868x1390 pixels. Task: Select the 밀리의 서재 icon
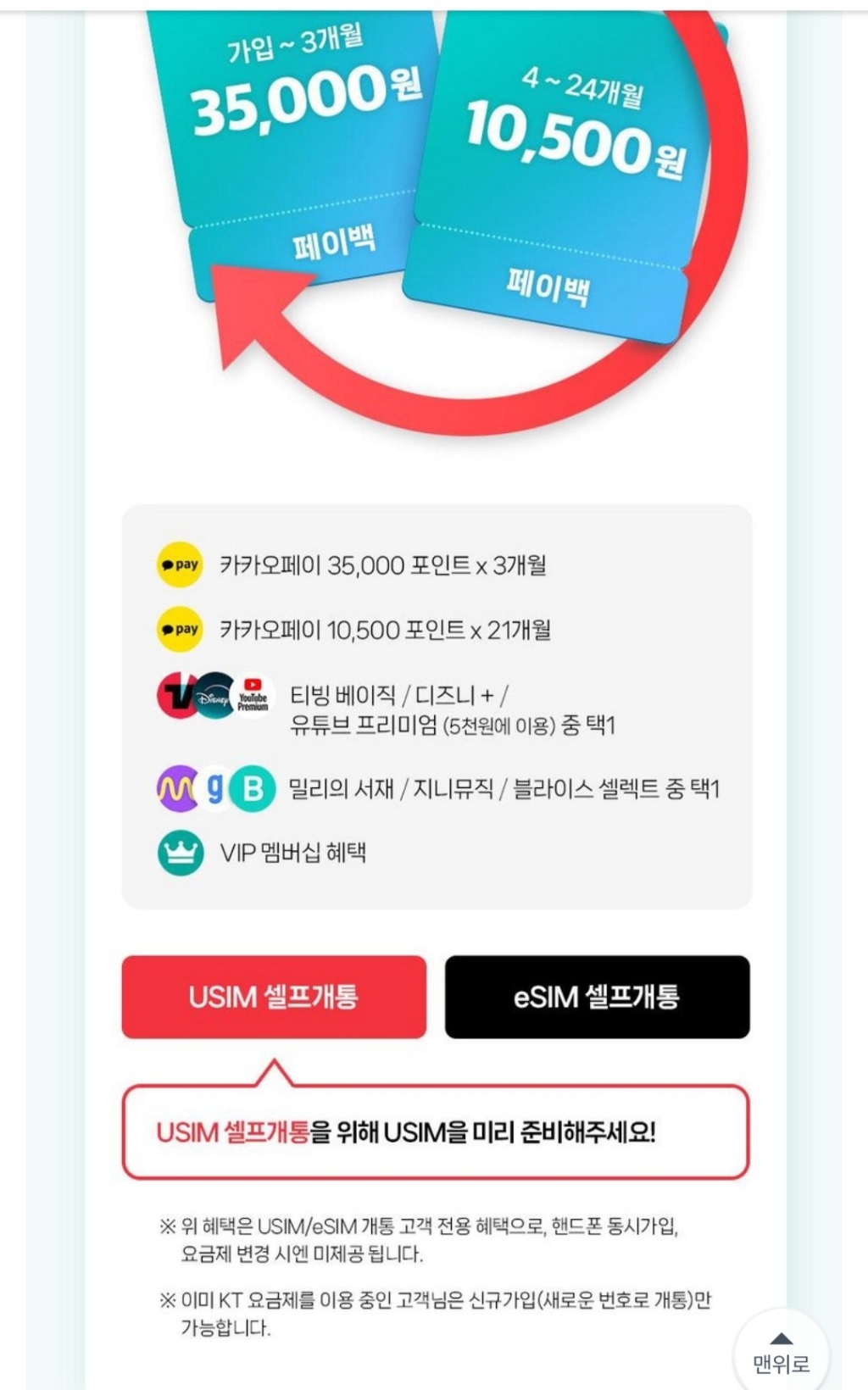(175, 789)
